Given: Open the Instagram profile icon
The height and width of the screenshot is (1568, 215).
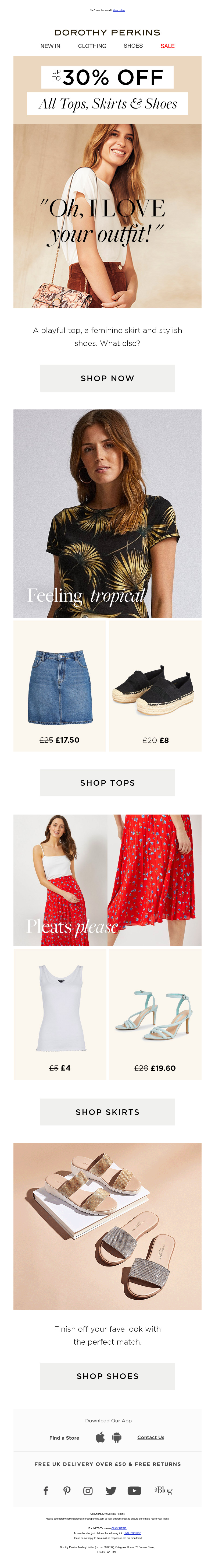Looking at the screenshot, I should [88, 1491].
